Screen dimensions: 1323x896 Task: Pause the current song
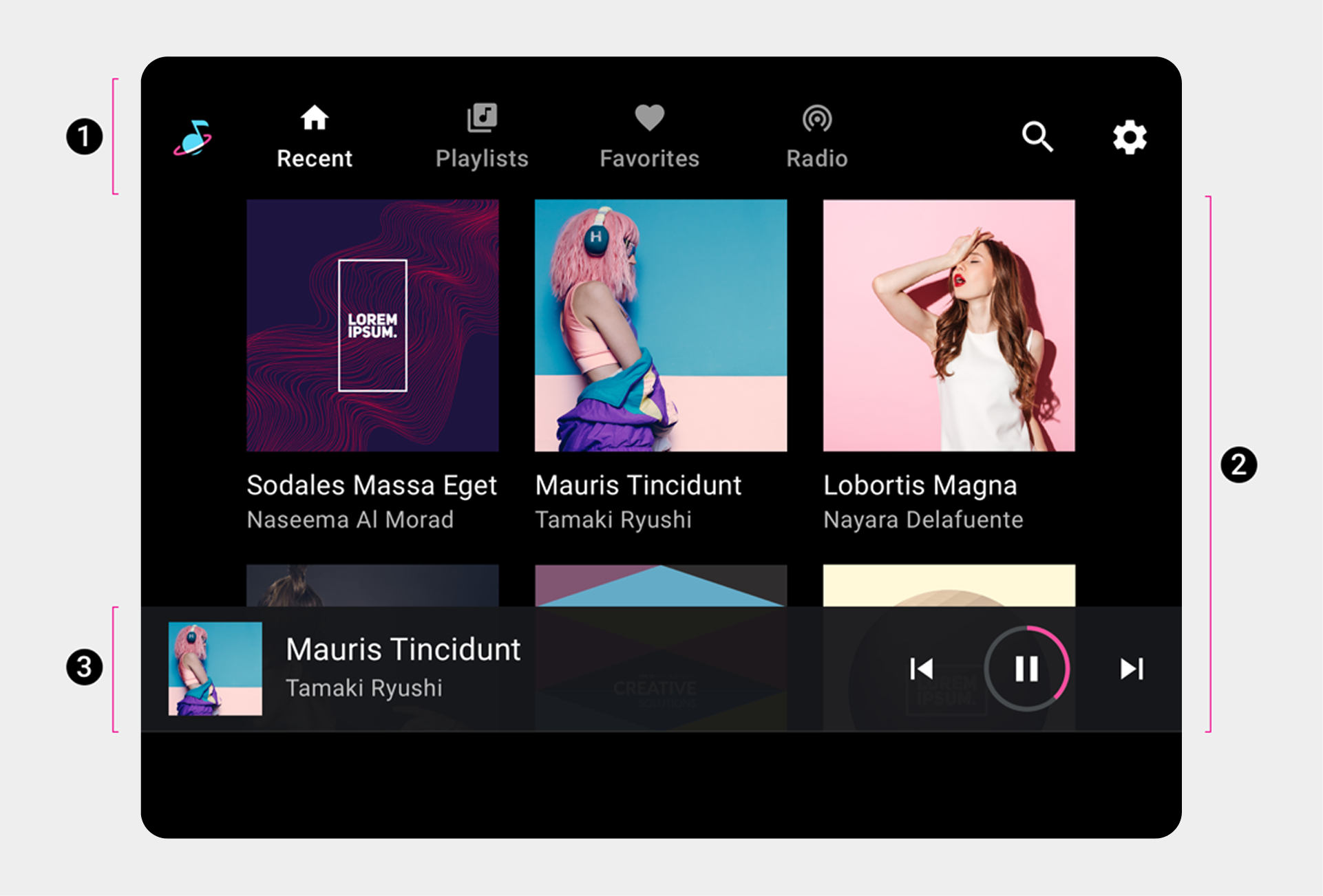1026,668
